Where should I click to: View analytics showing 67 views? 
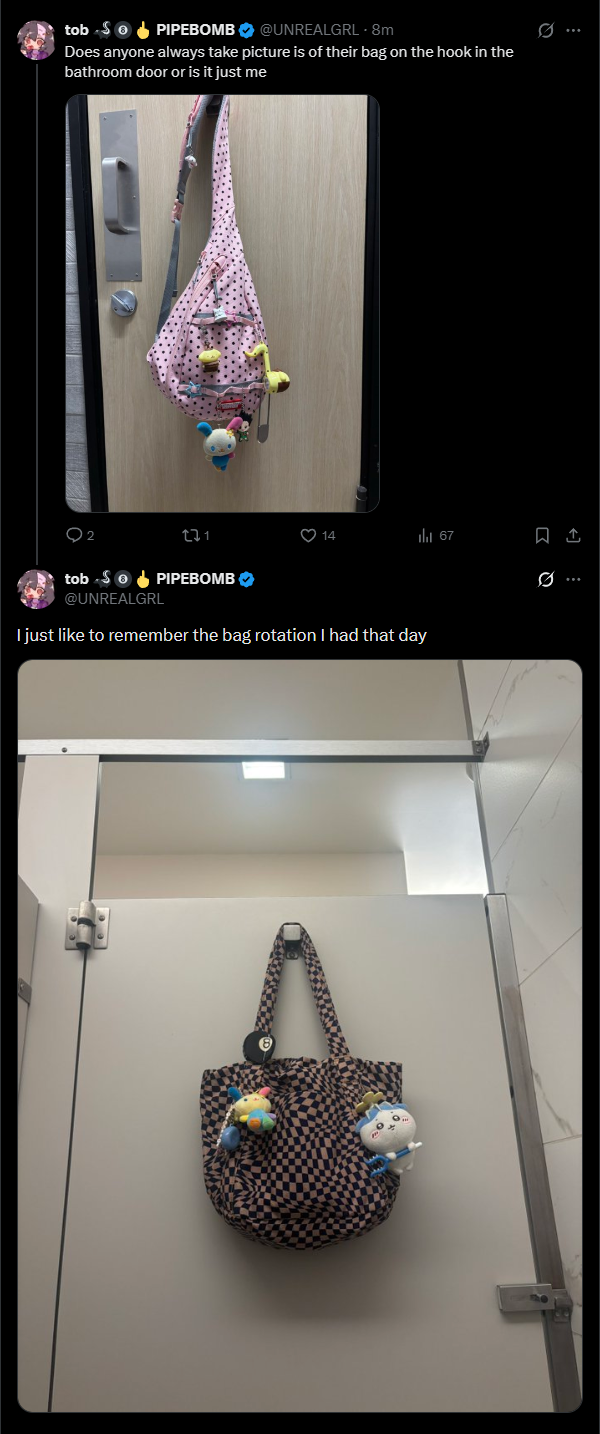click(x=425, y=535)
